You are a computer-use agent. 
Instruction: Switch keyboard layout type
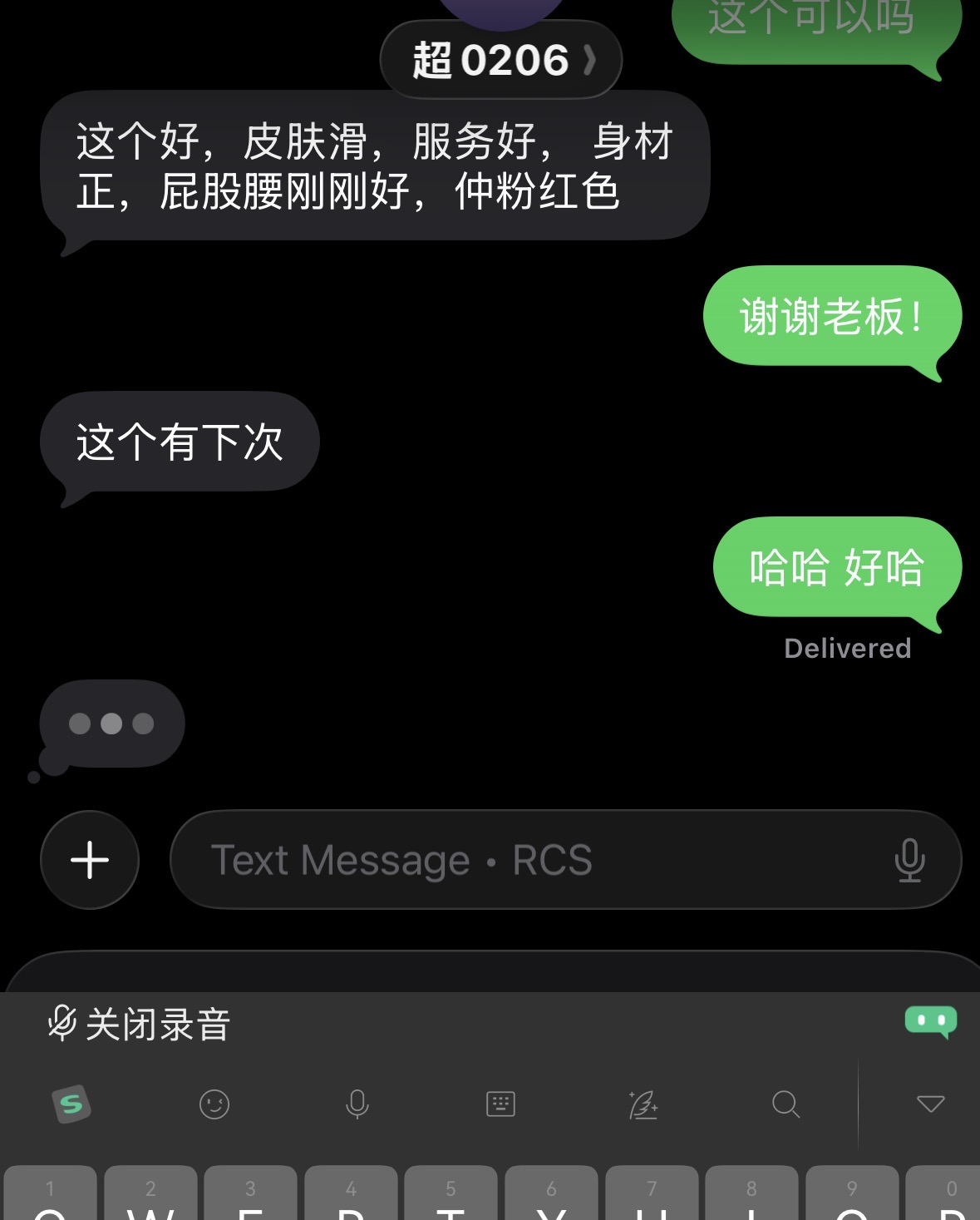(500, 1104)
